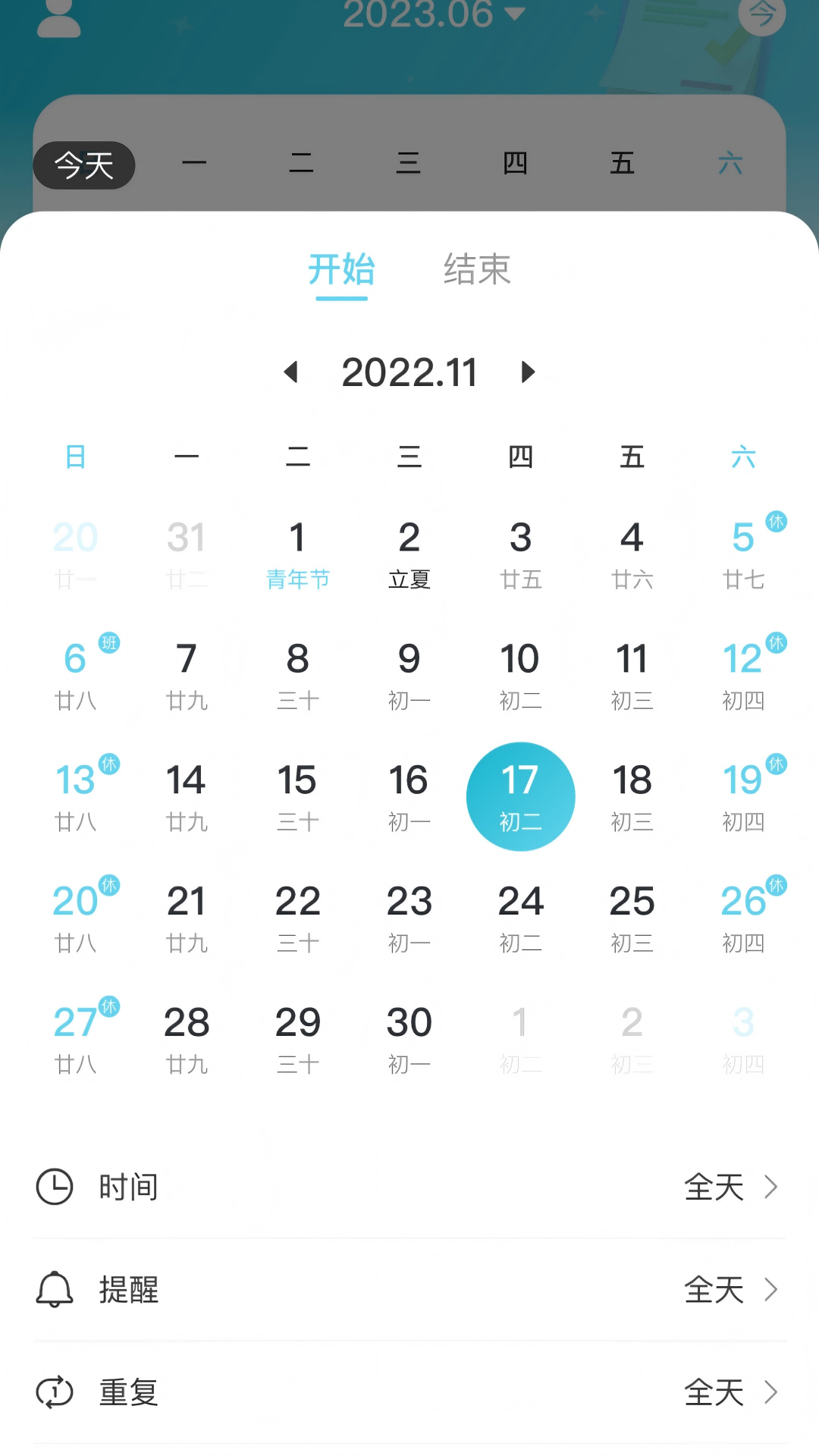Select date 18 in the calendar
Image resolution: width=819 pixels, height=1456 pixels.
click(632, 796)
